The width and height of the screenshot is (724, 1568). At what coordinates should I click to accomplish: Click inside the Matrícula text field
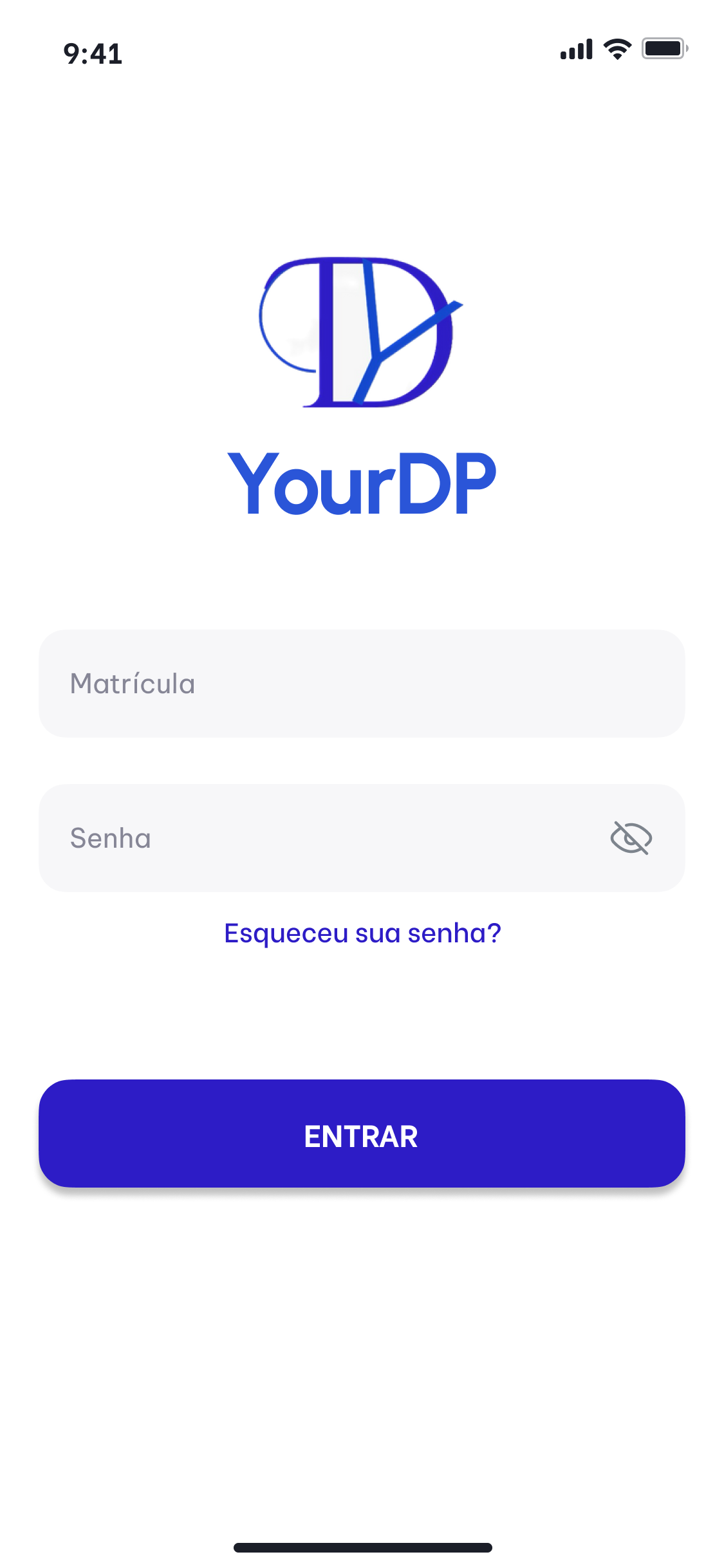pyautogui.click(x=257, y=683)
